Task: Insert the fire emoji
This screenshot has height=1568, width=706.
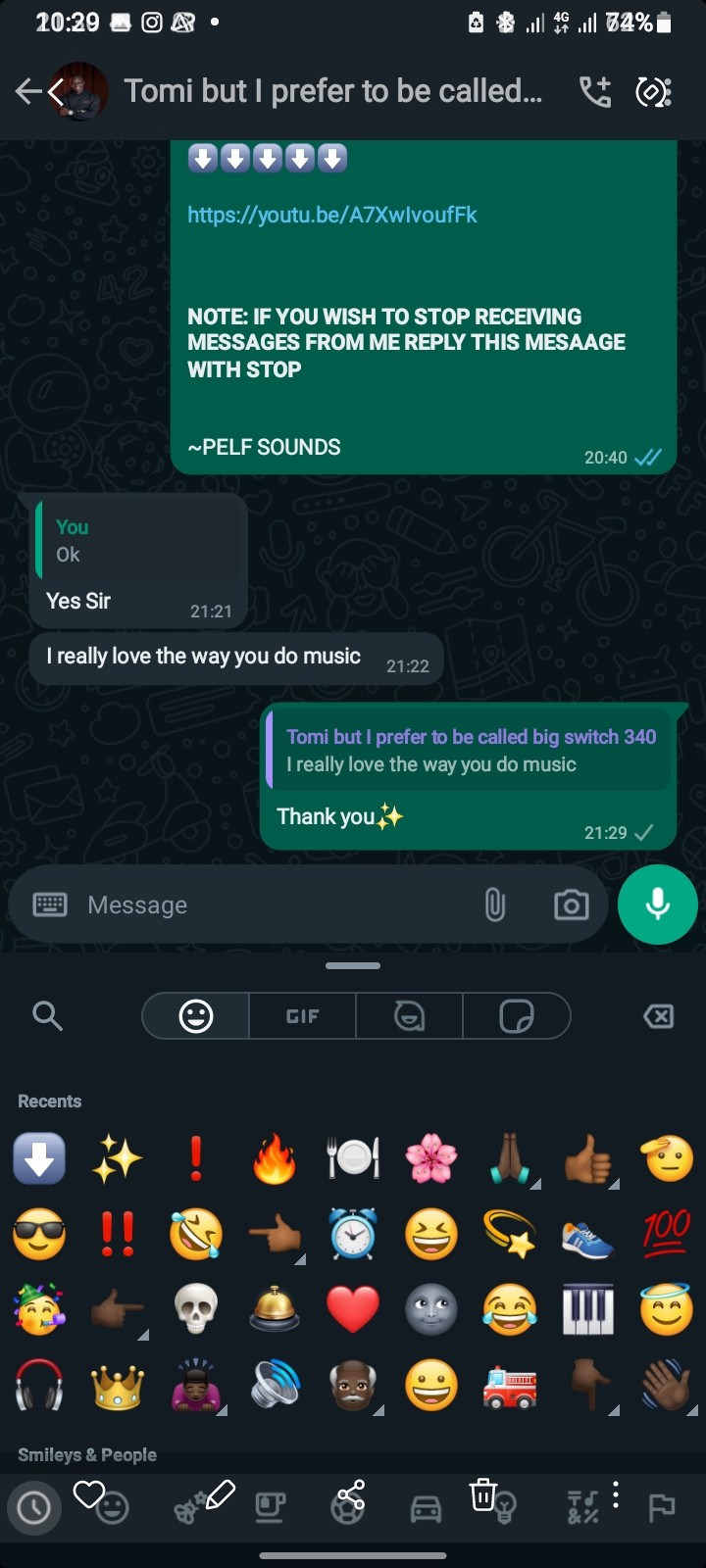Action: (x=275, y=1158)
